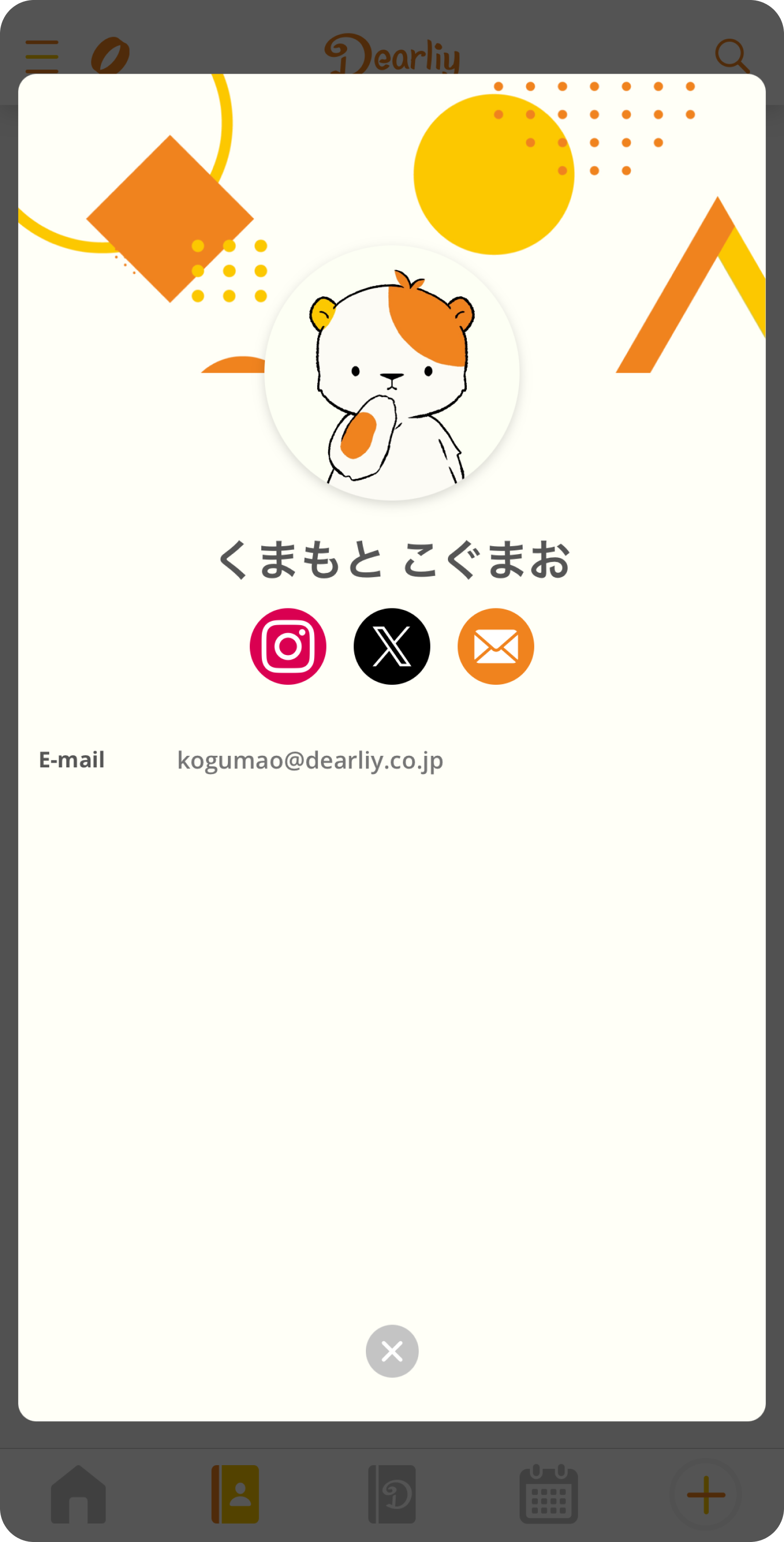Close the profile card dialog
784x1542 pixels.
tap(392, 1351)
